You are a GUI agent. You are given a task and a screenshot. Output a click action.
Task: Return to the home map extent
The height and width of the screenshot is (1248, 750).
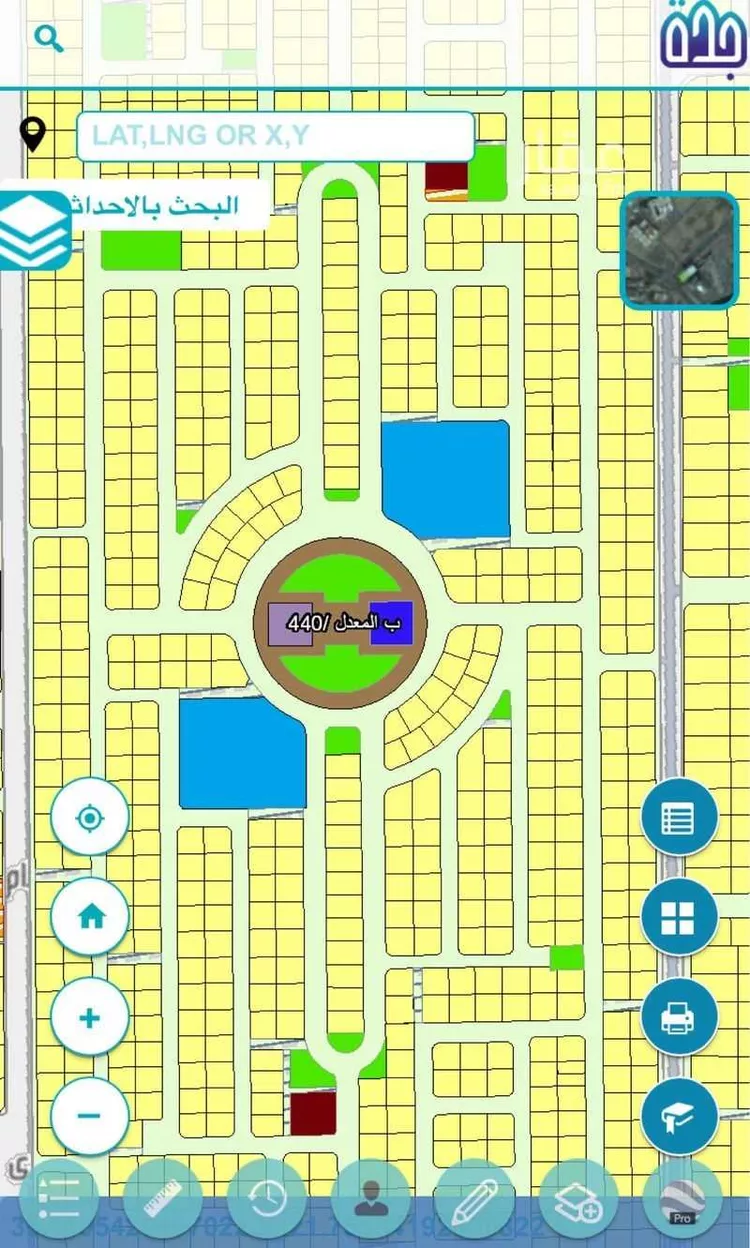(x=90, y=916)
